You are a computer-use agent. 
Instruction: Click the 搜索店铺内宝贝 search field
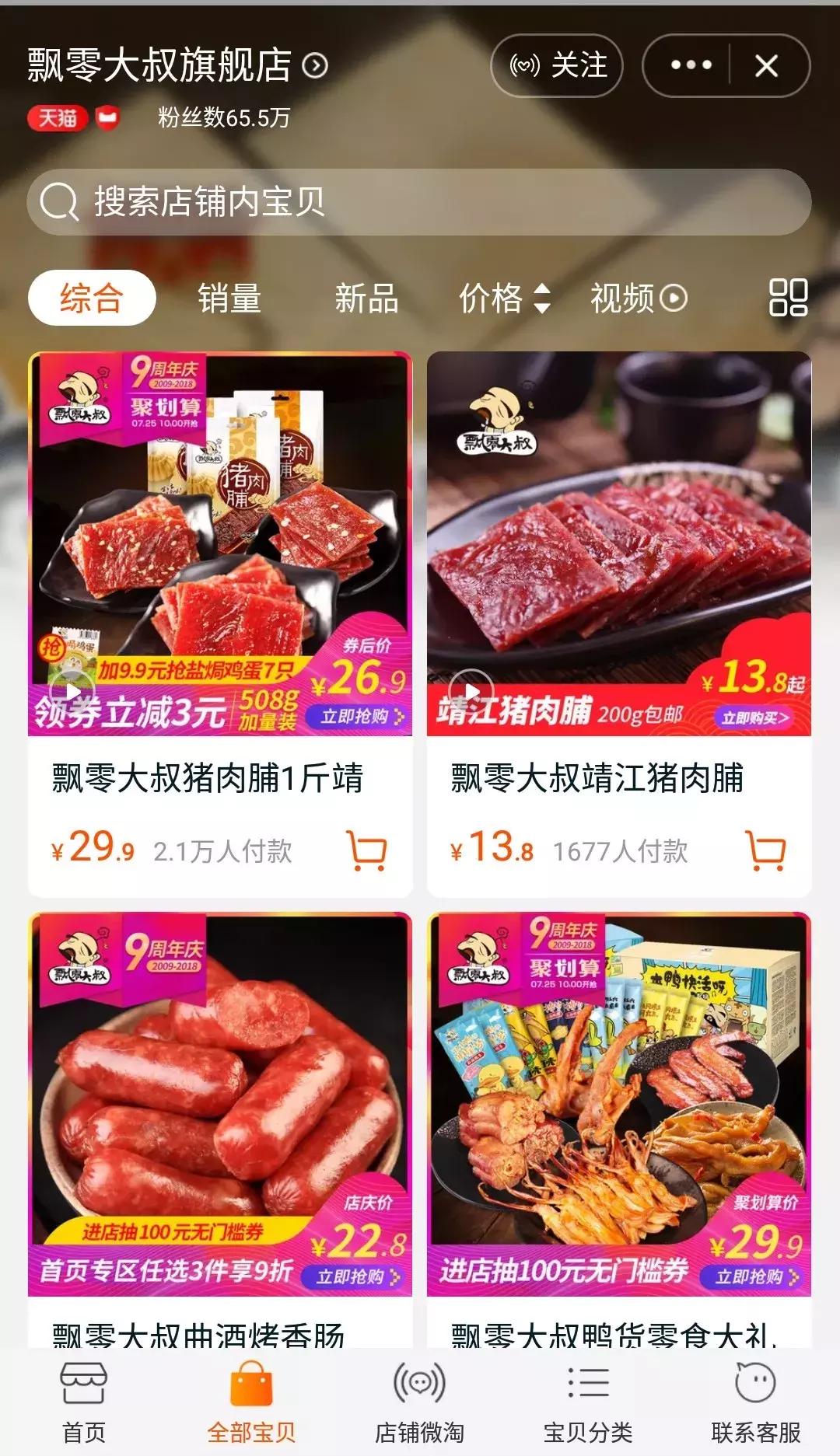420,204
